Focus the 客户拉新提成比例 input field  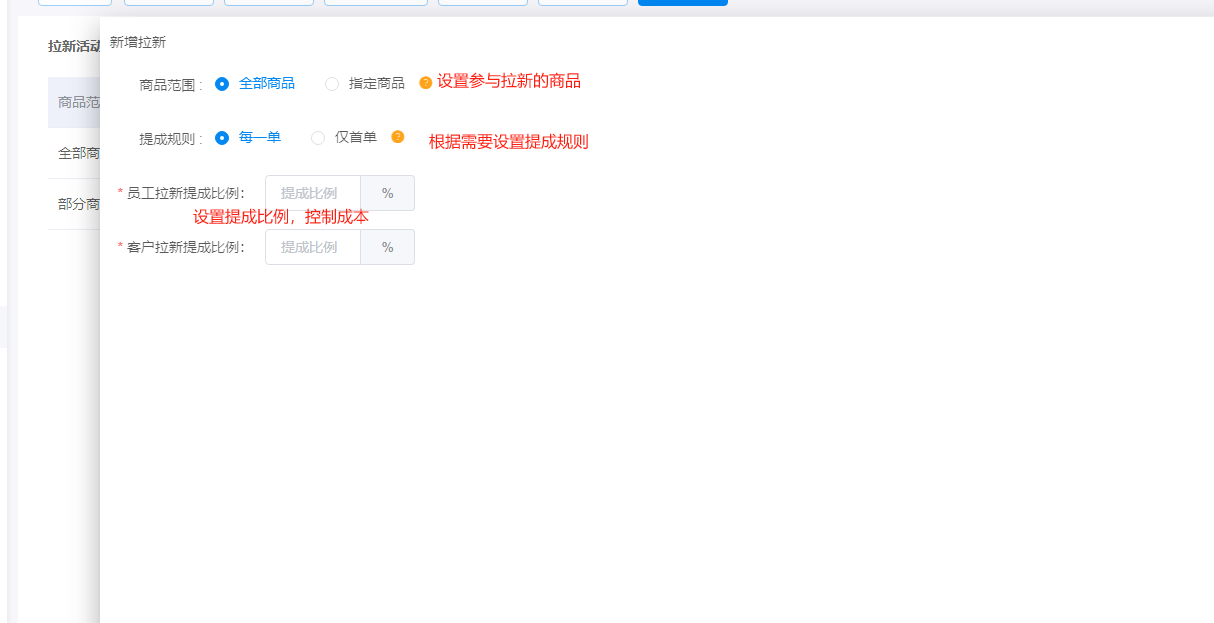pyautogui.click(x=312, y=247)
